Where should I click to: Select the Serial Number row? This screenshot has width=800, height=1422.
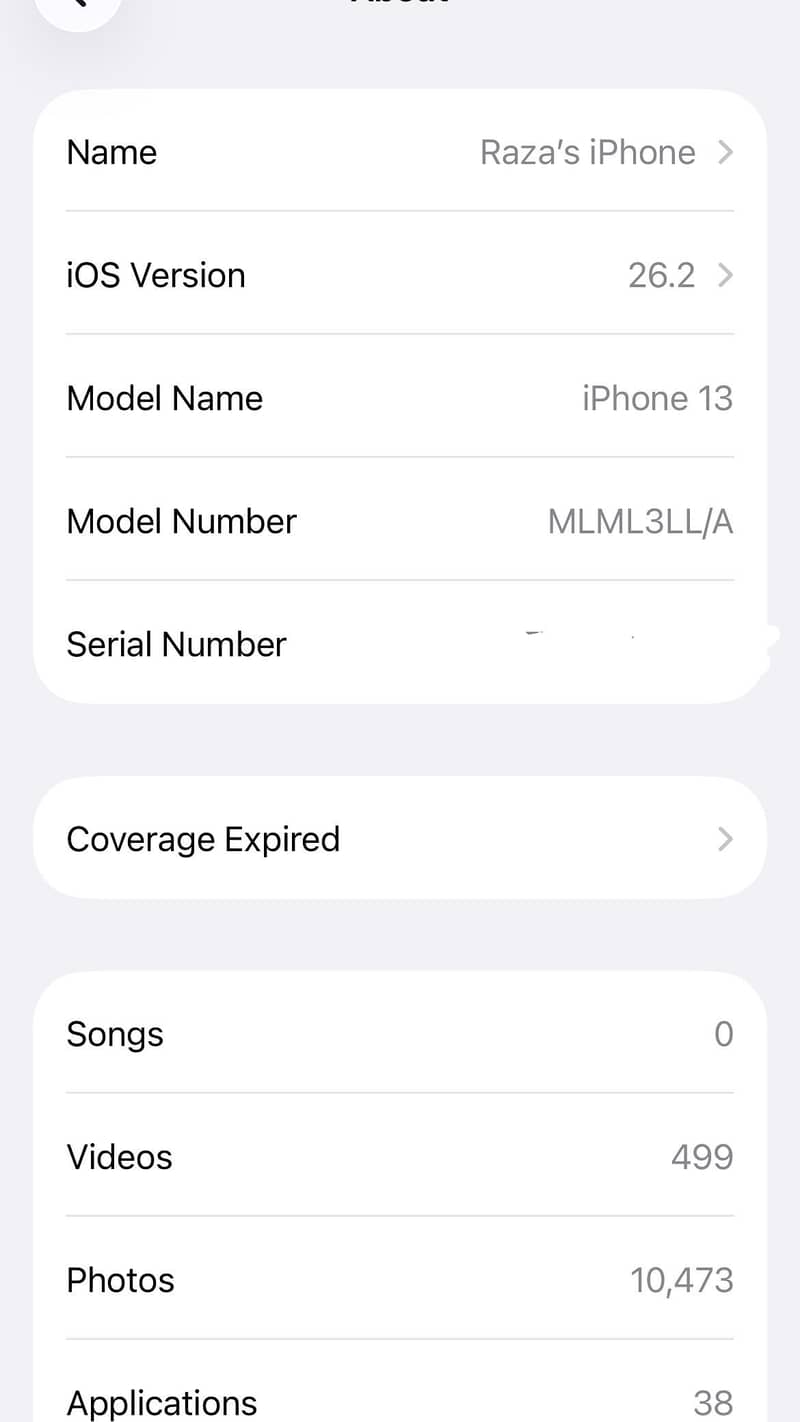pos(400,644)
